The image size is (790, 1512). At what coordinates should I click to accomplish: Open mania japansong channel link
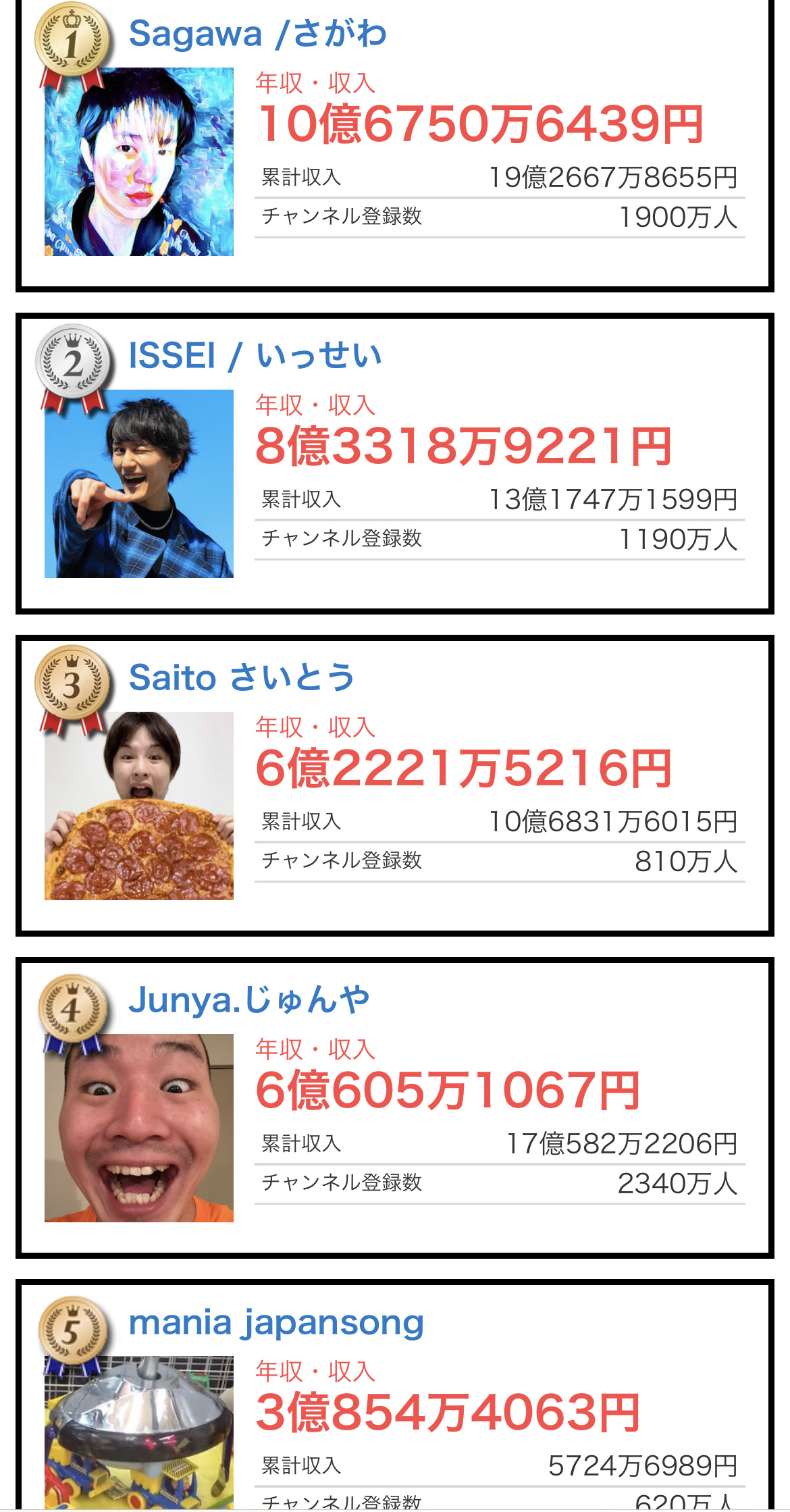click(x=275, y=1322)
